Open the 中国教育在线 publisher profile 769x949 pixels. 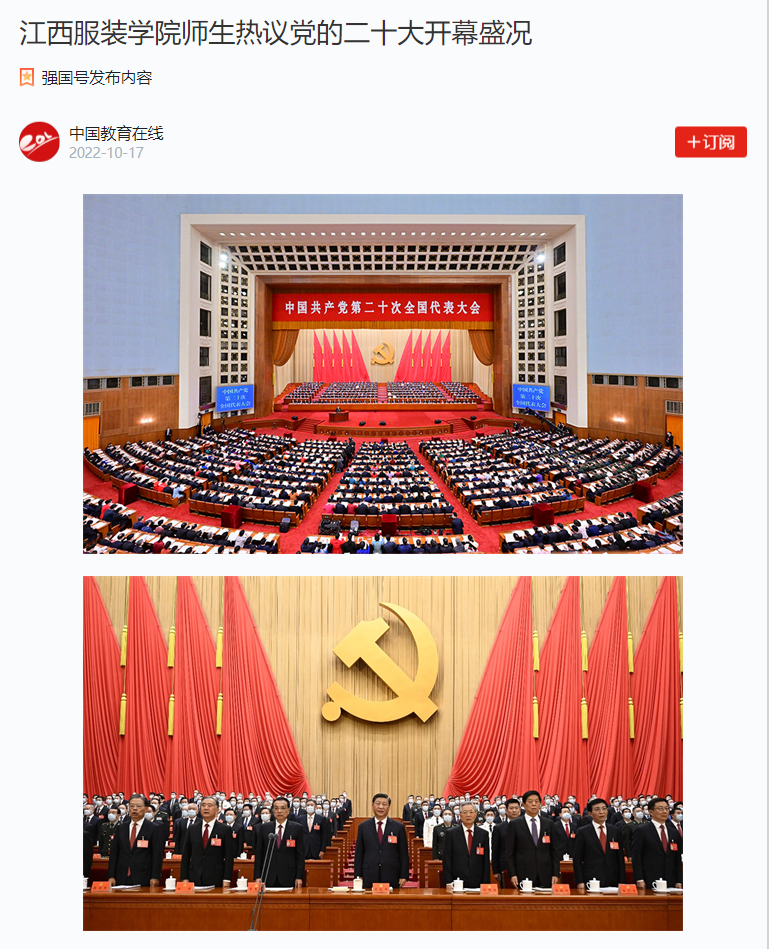click(x=115, y=133)
